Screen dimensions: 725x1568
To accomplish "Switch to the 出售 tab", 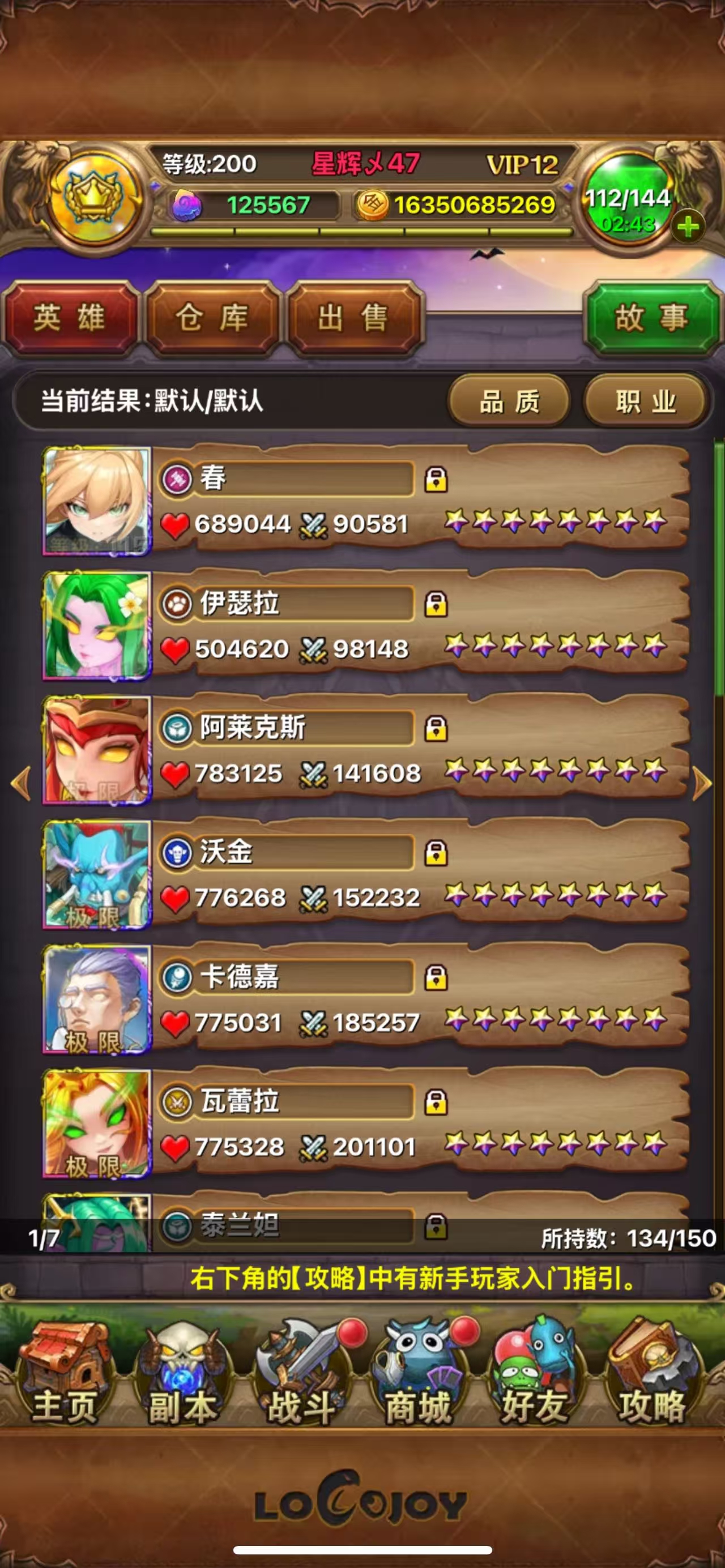I will (353, 318).
